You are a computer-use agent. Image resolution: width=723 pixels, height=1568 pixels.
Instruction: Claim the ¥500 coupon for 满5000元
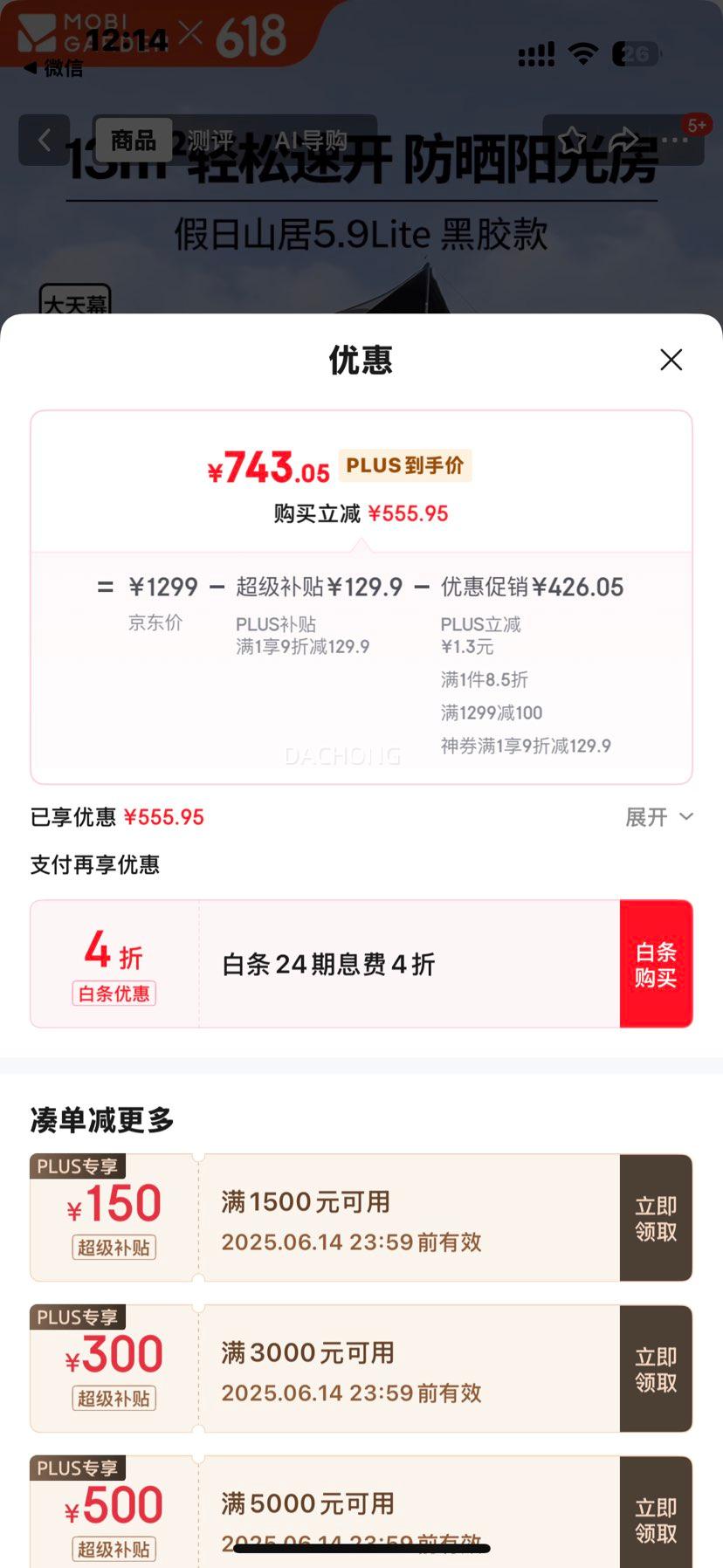click(x=656, y=1519)
